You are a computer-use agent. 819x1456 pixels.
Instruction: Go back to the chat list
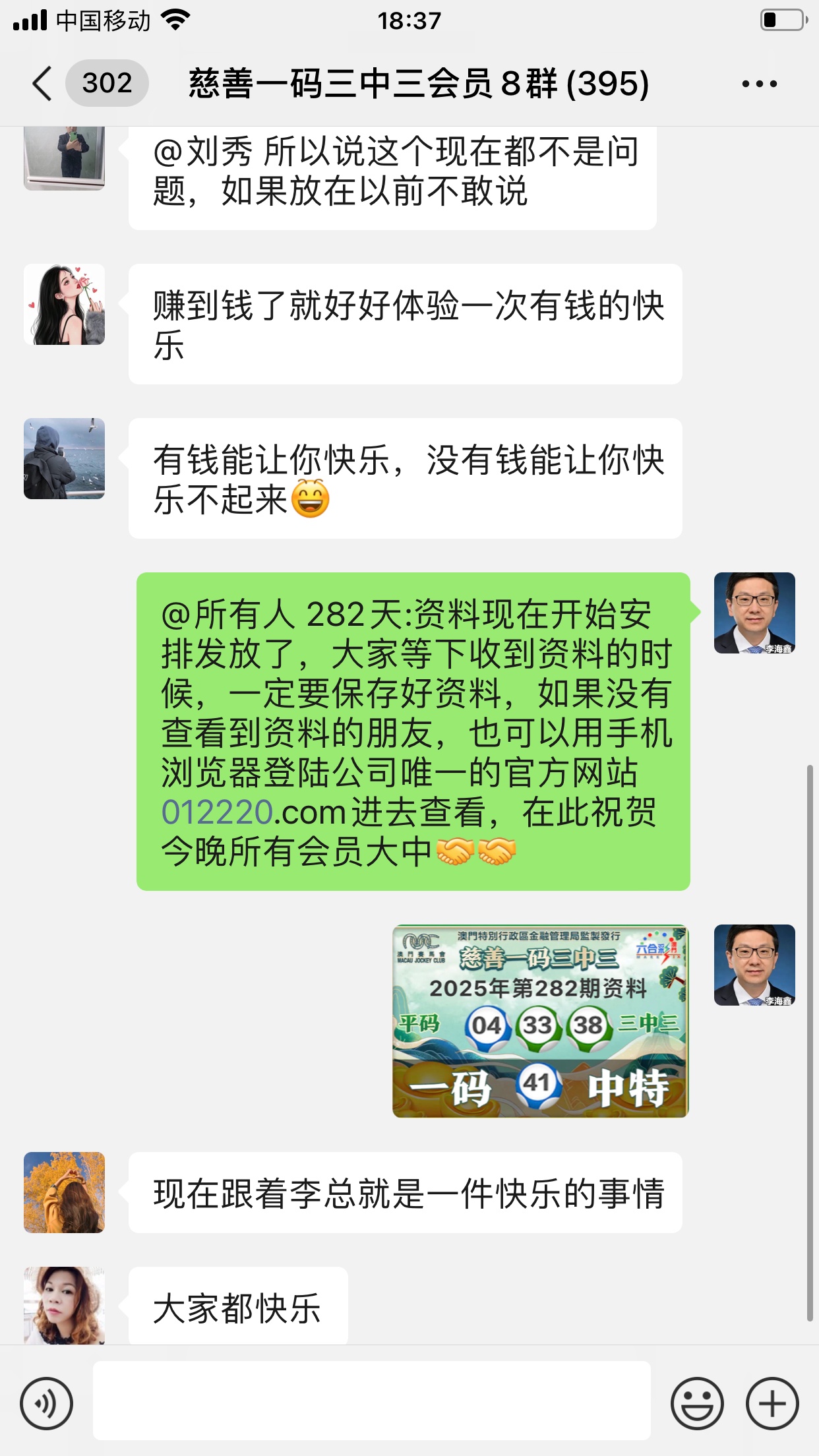[x=43, y=84]
